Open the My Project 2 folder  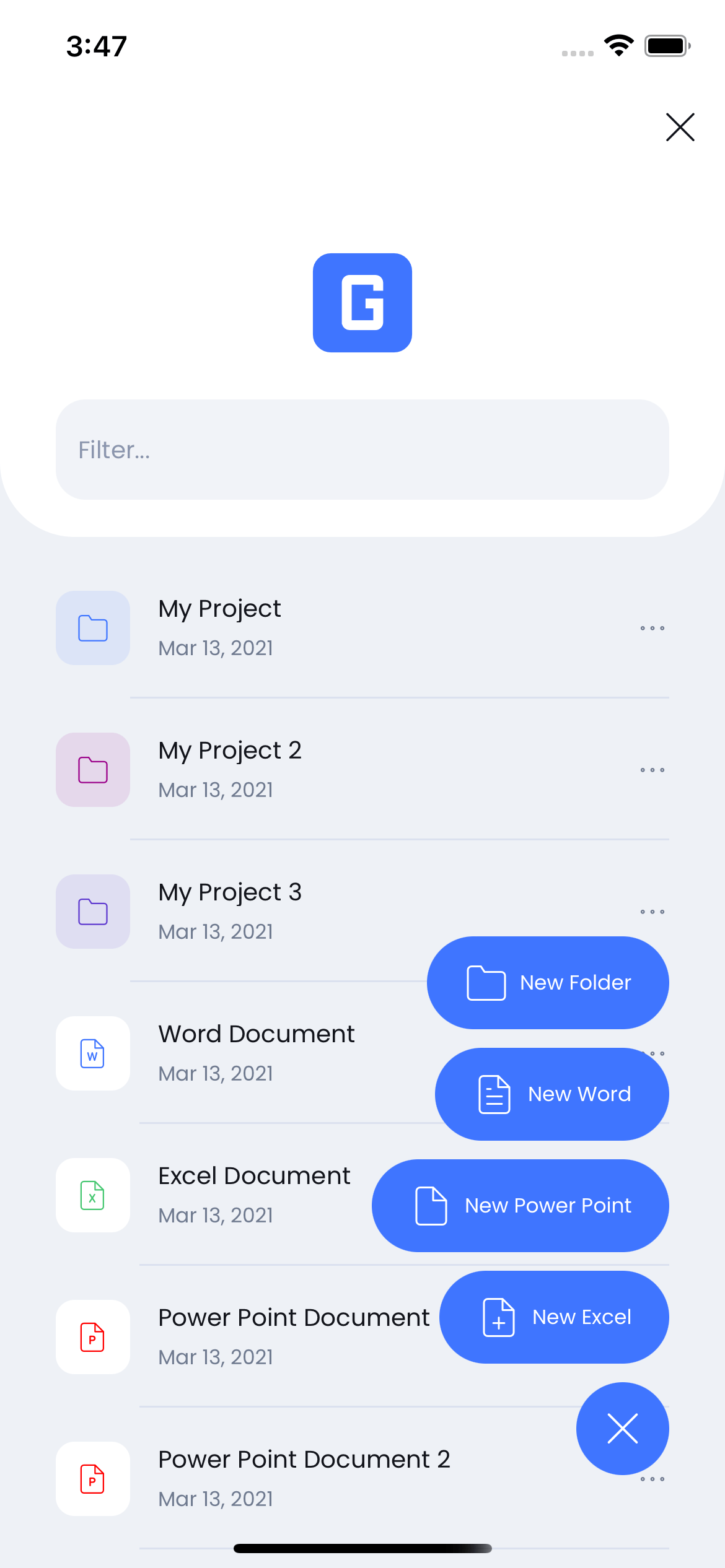(x=229, y=769)
